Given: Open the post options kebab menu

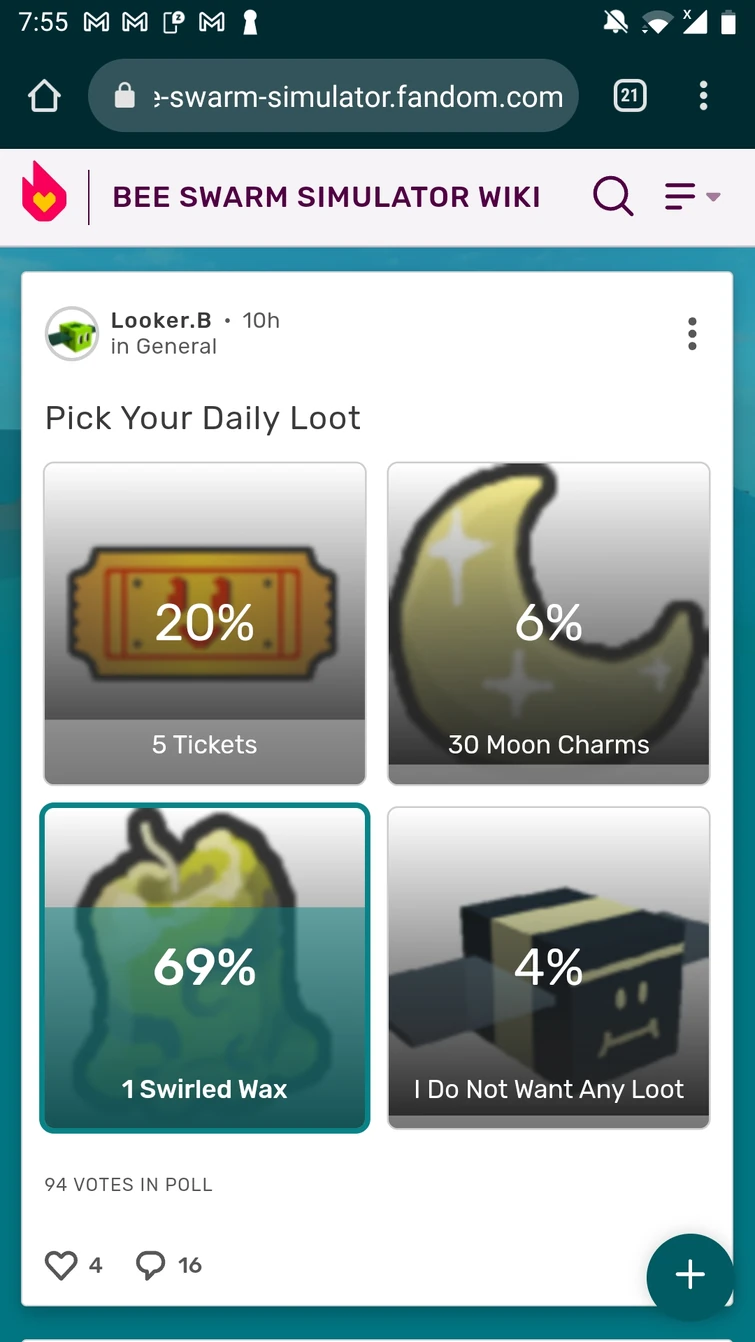Looking at the screenshot, I should tap(692, 334).
